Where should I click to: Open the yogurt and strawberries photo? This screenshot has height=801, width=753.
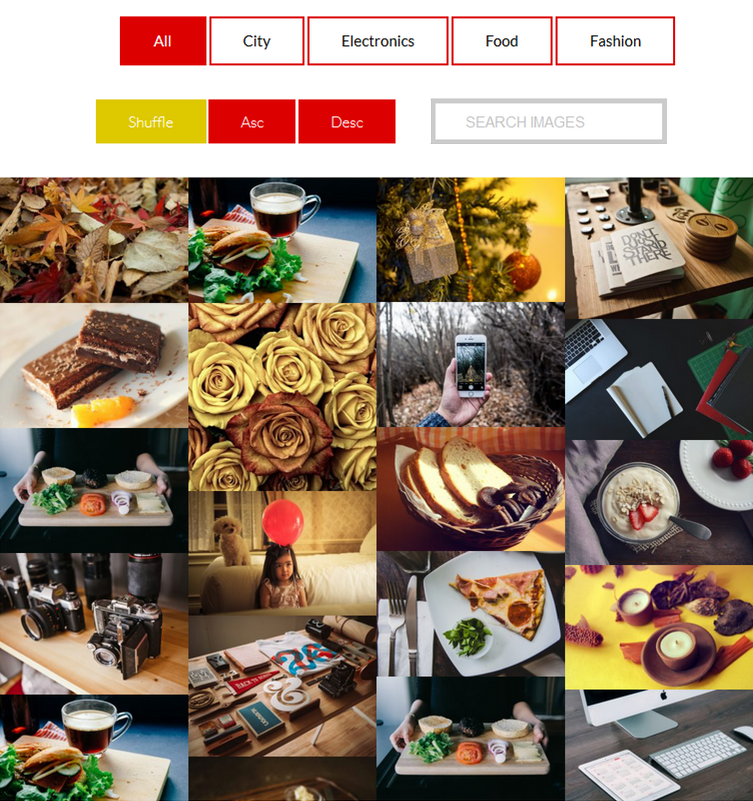[x=659, y=502]
